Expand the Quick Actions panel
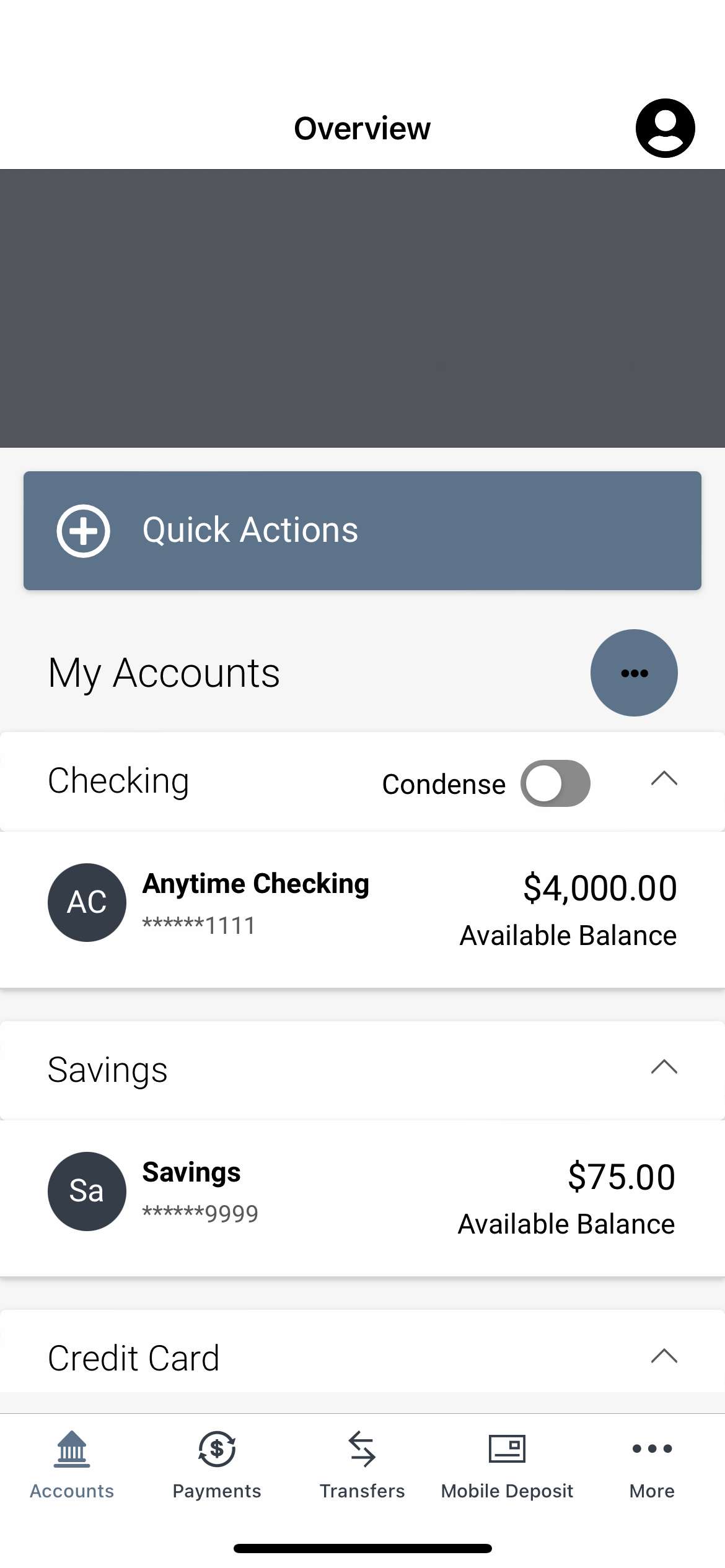The height and width of the screenshot is (1568, 725). coord(362,531)
